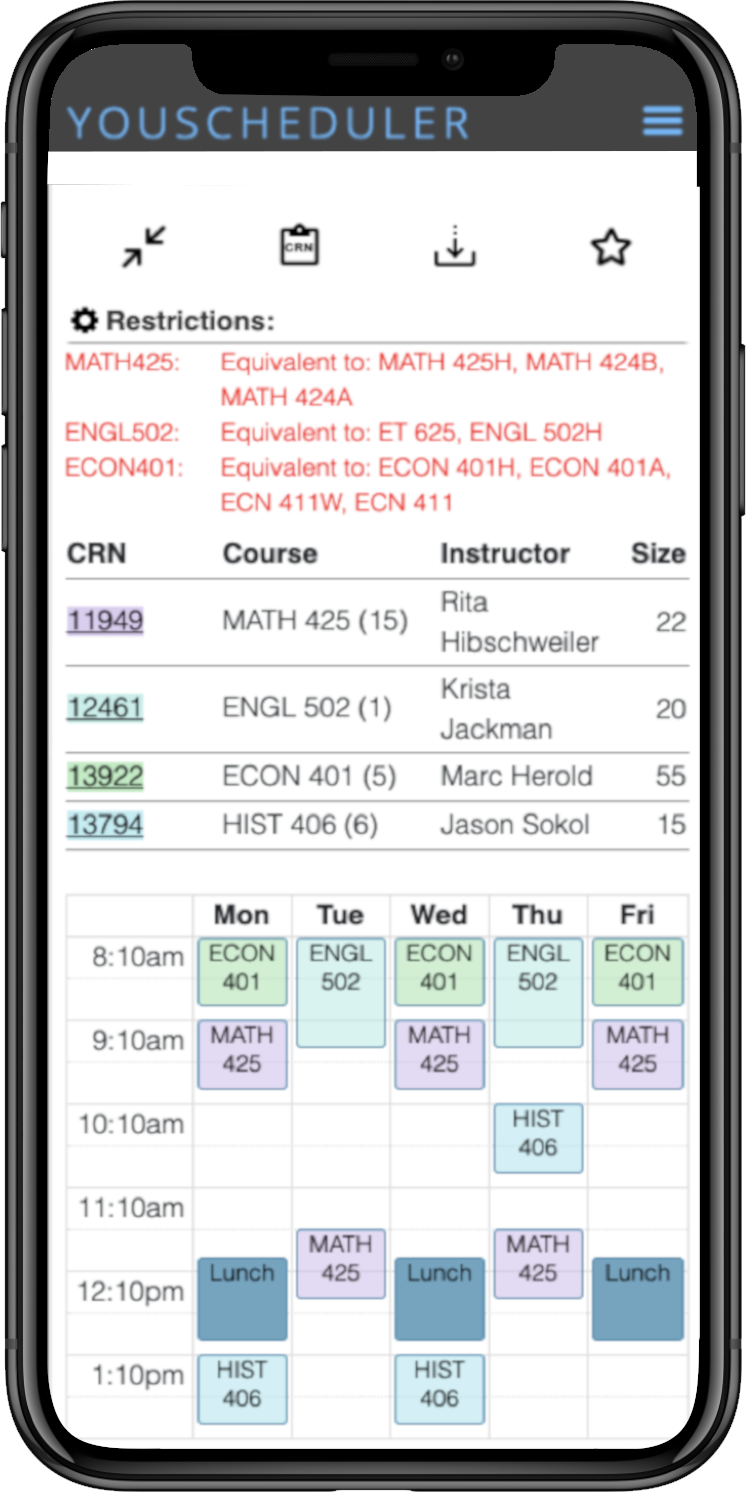Viewport: 746px width, 1492px height.
Task: Open CRN 13794 link
Action: pyautogui.click(x=105, y=824)
